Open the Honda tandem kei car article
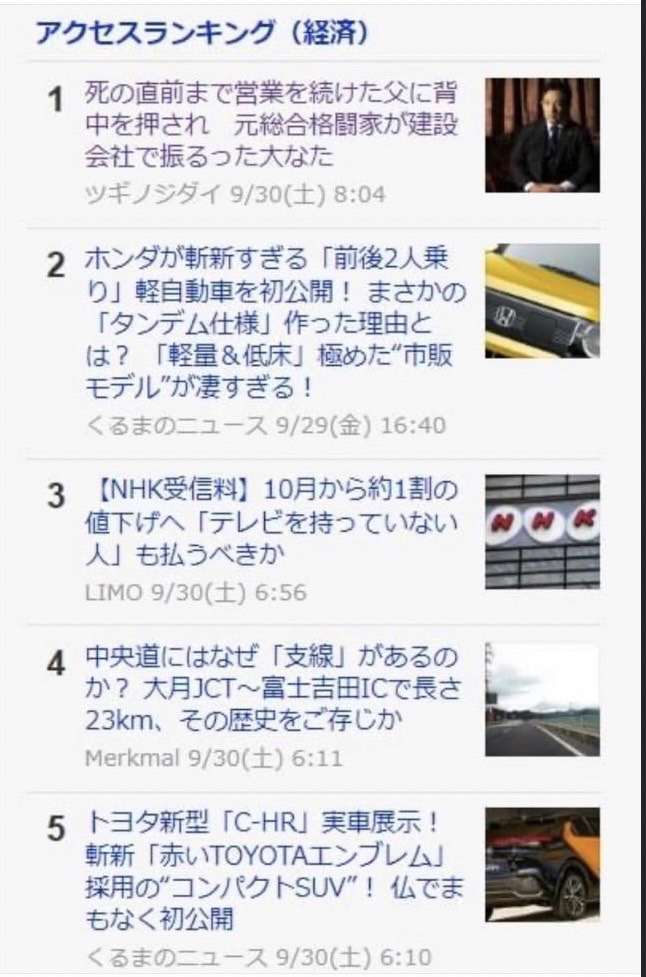646x977 pixels. (x=270, y=322)
